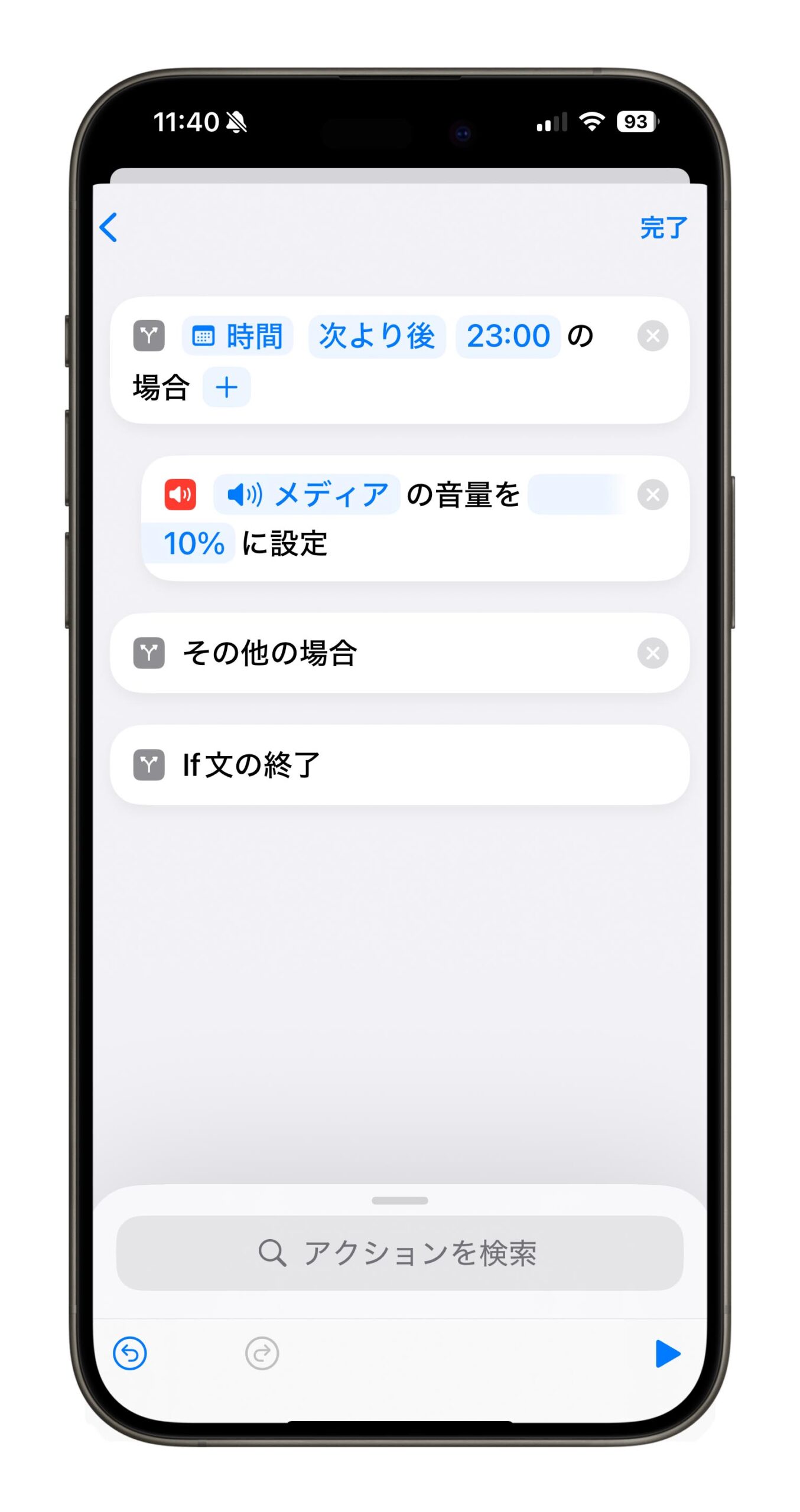
Task: Go back with the top-left arrow
Action: [x=109, y=227]
